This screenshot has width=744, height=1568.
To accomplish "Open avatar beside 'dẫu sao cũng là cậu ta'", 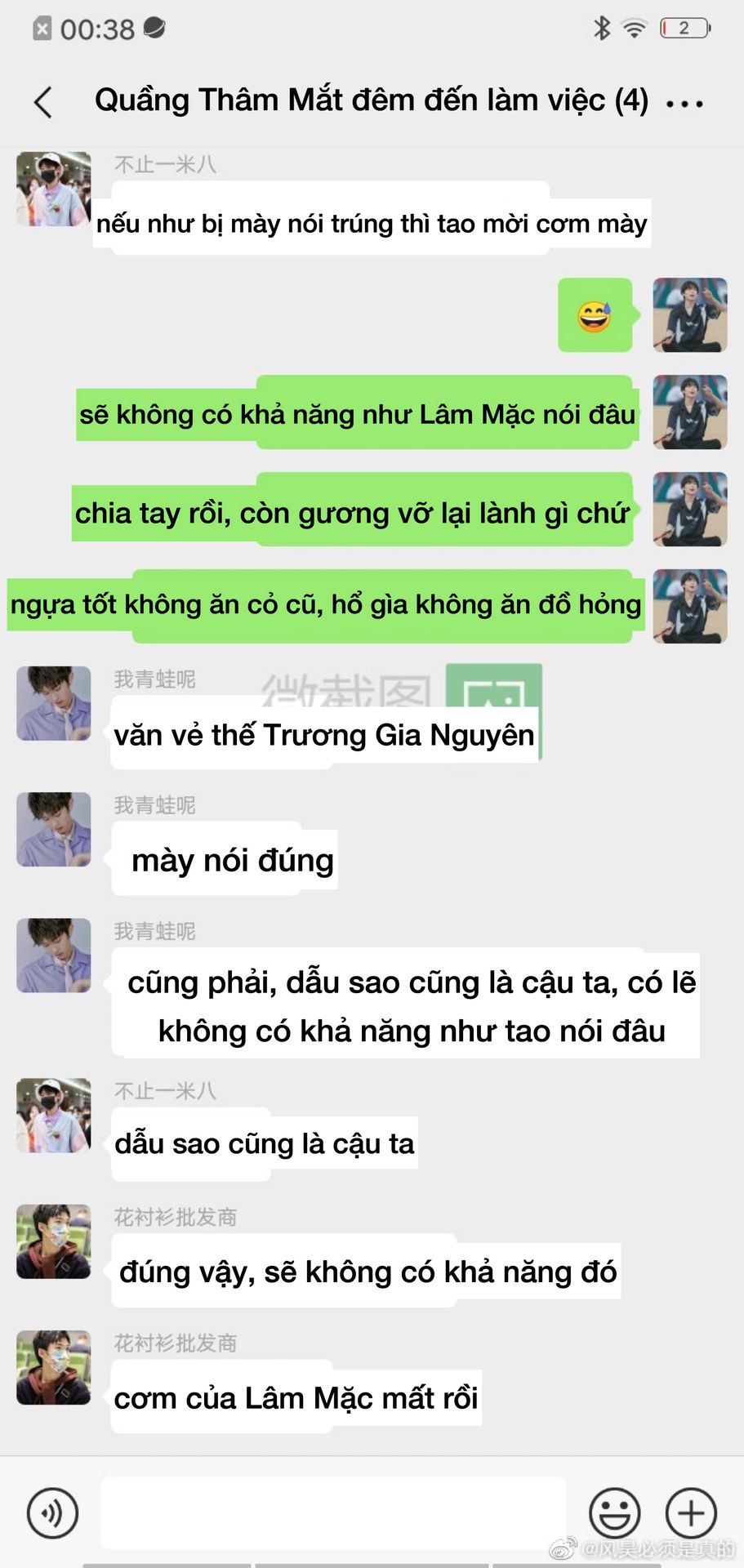I will pyautogui.click(x=54, y=1115).
